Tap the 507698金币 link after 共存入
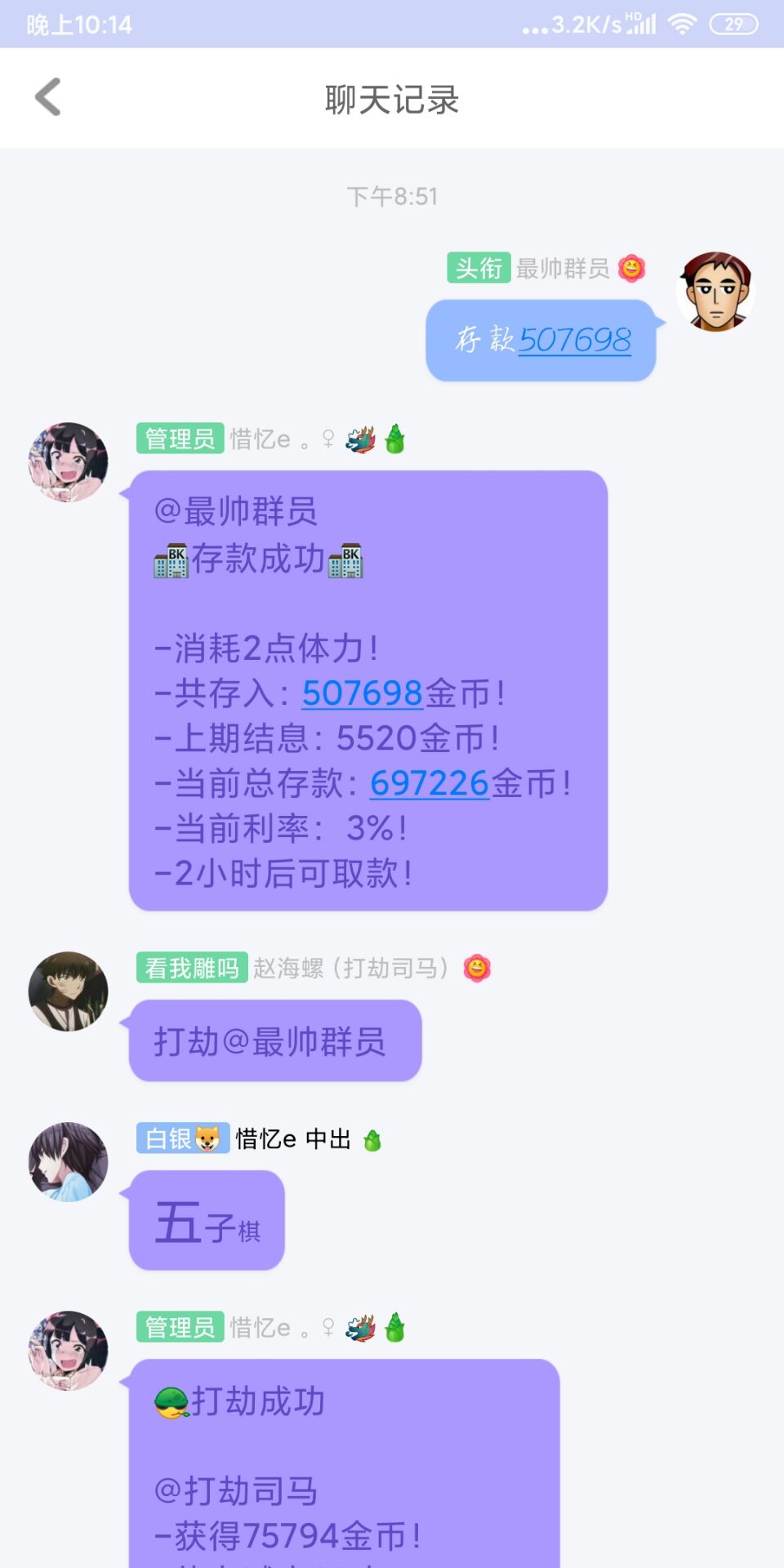The width and height of the screenshot is (784, 1568). (362, 693)
